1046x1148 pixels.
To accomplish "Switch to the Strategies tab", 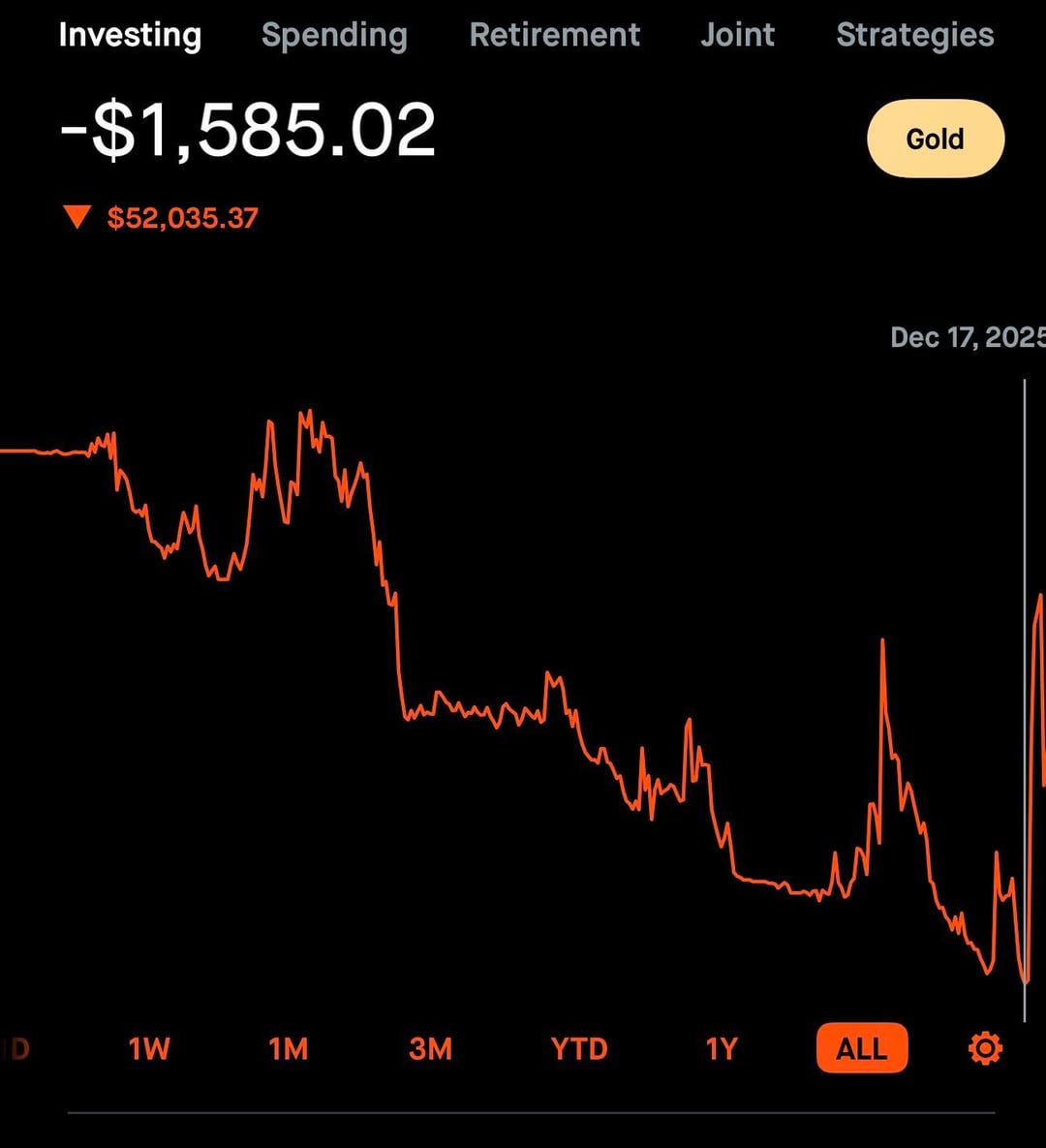I will tap(914, 36).
